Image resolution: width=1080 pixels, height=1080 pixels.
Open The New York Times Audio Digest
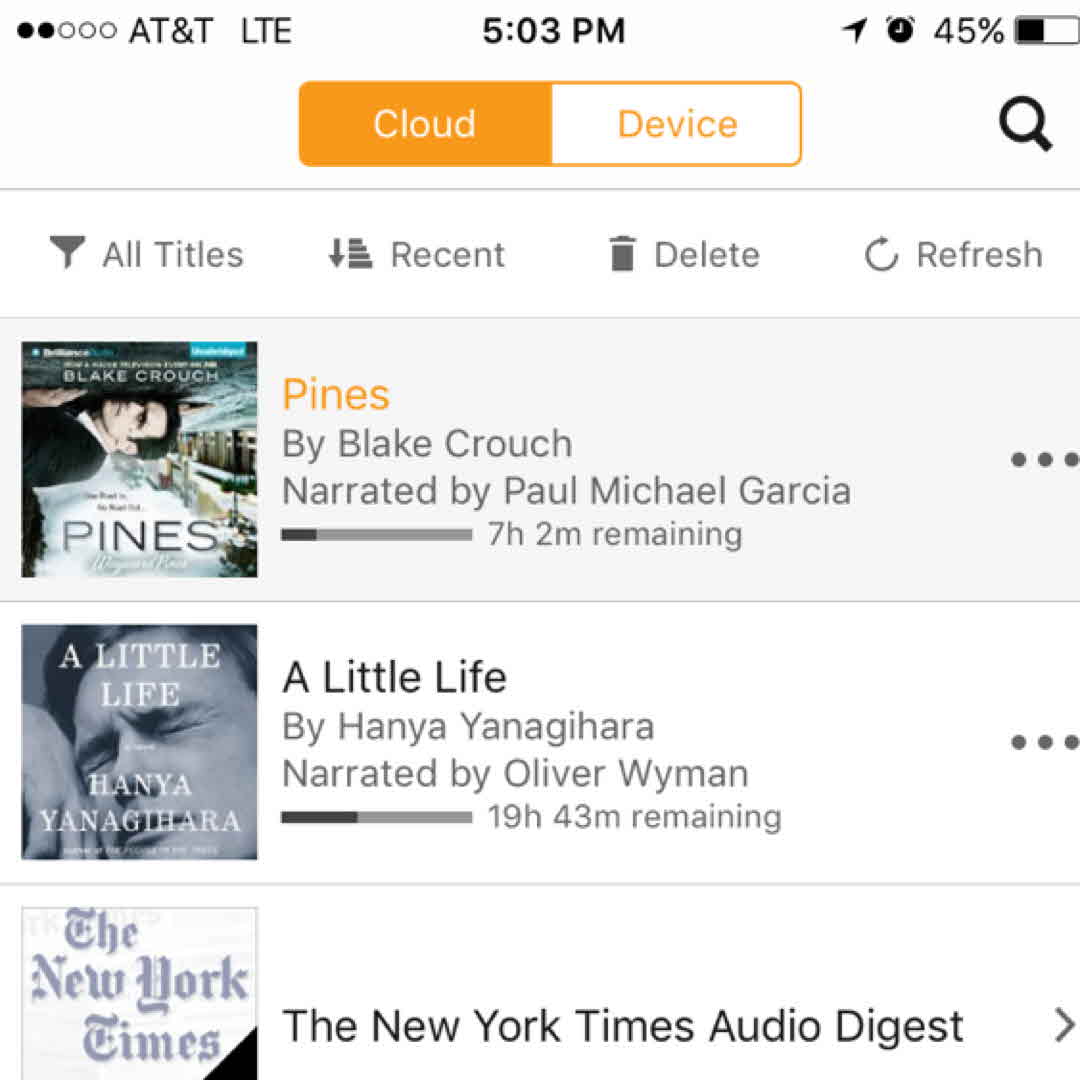(622, 1026)
